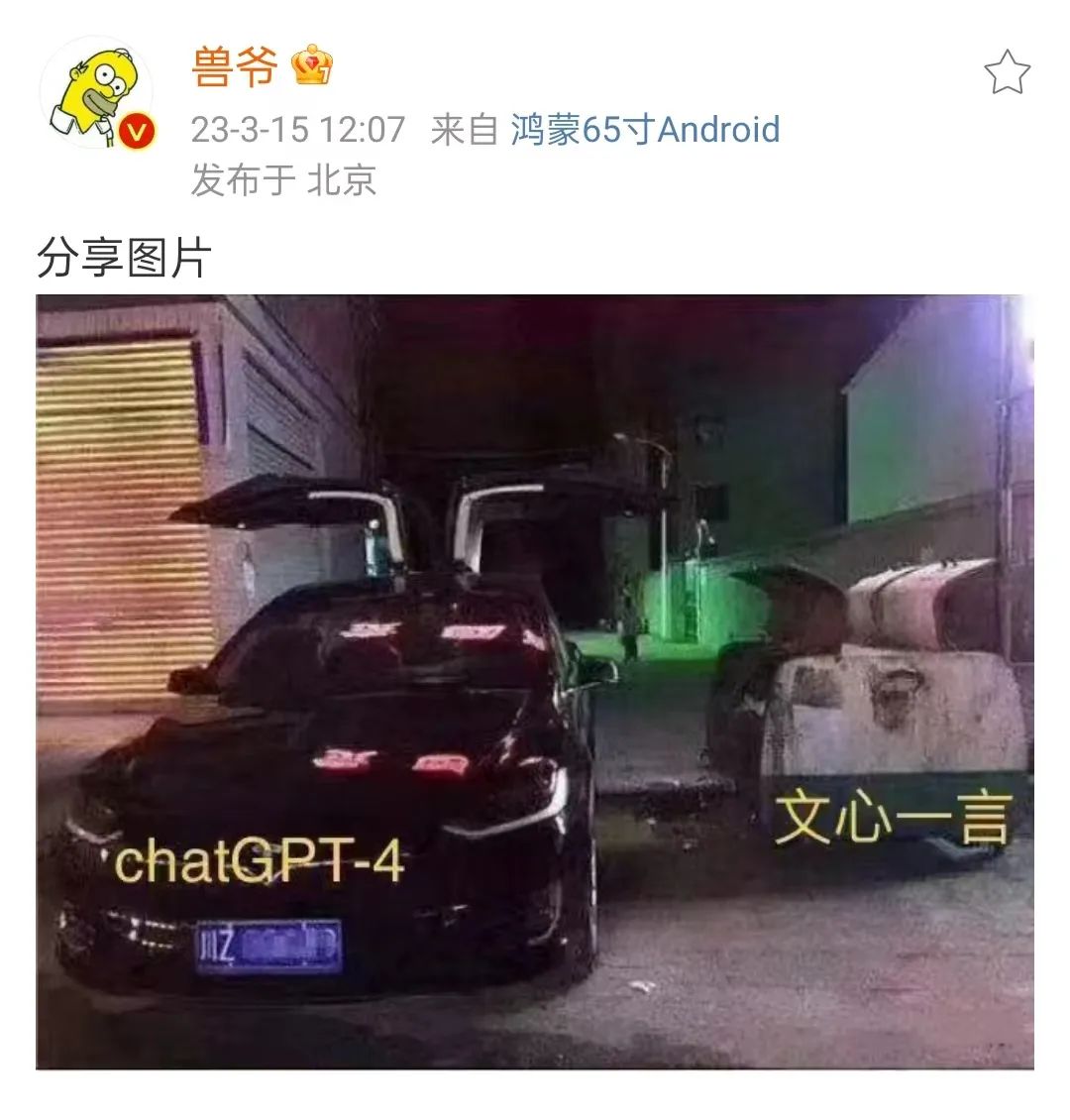Open 兽爷's profile avatar

pos(96,93)
